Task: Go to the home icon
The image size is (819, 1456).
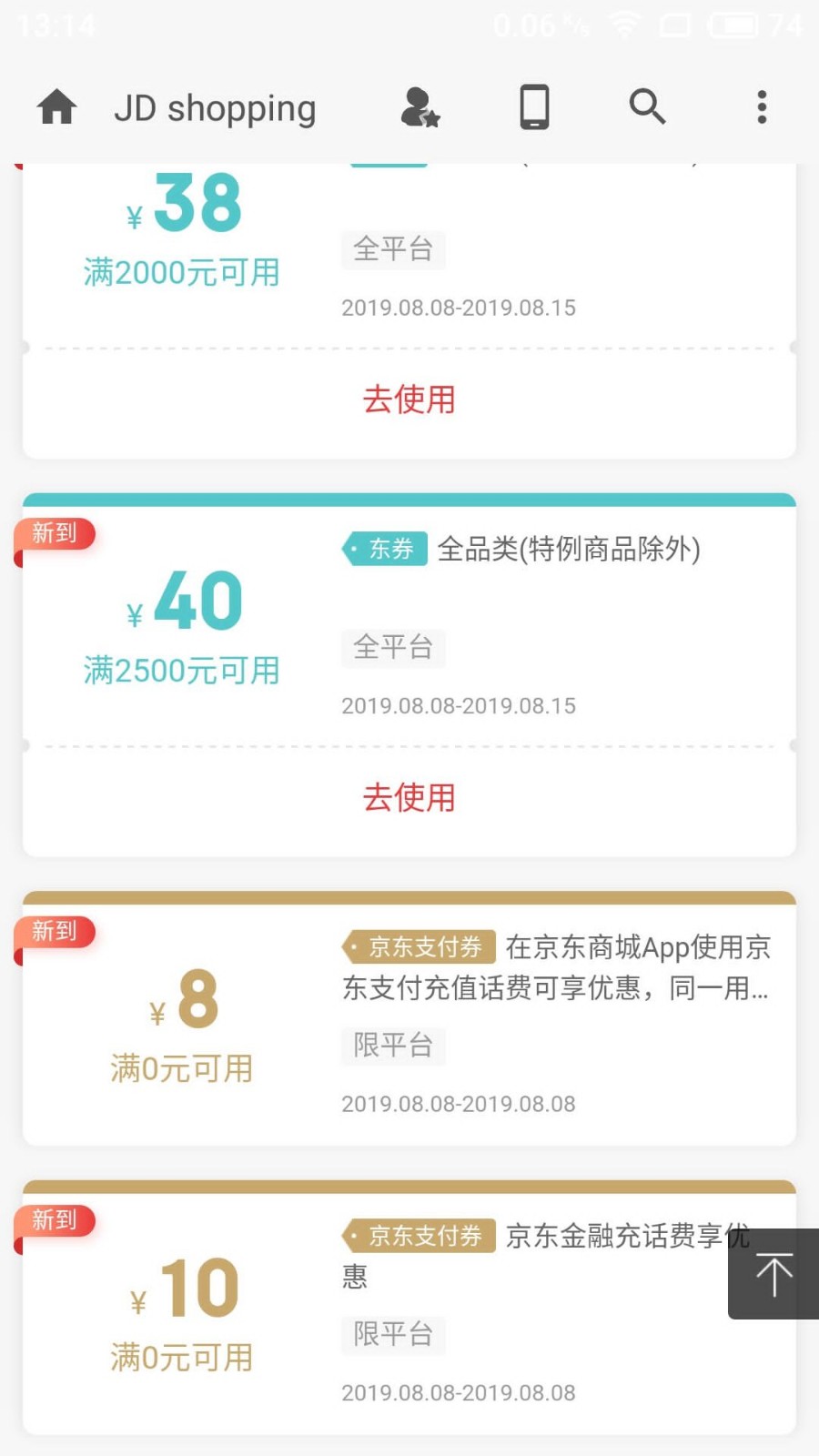Action: (56, 107)
